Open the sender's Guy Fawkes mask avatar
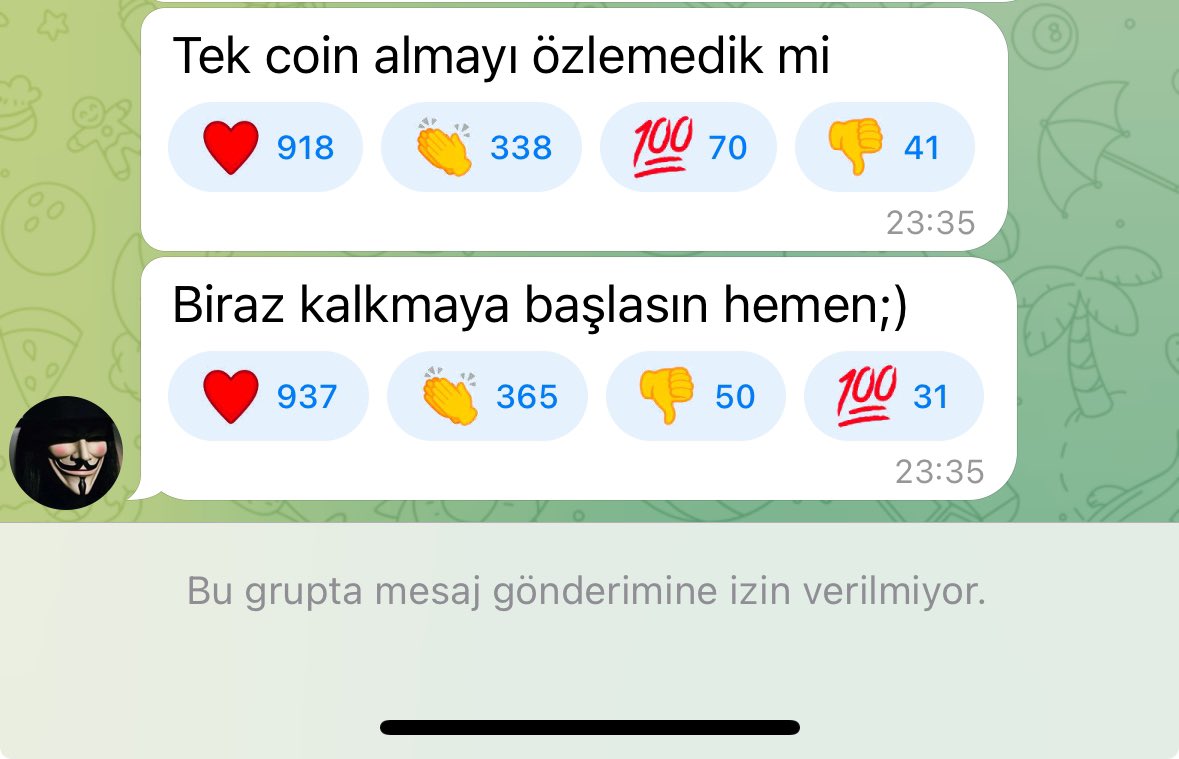 pyautogui.click(x=66, y=453)
